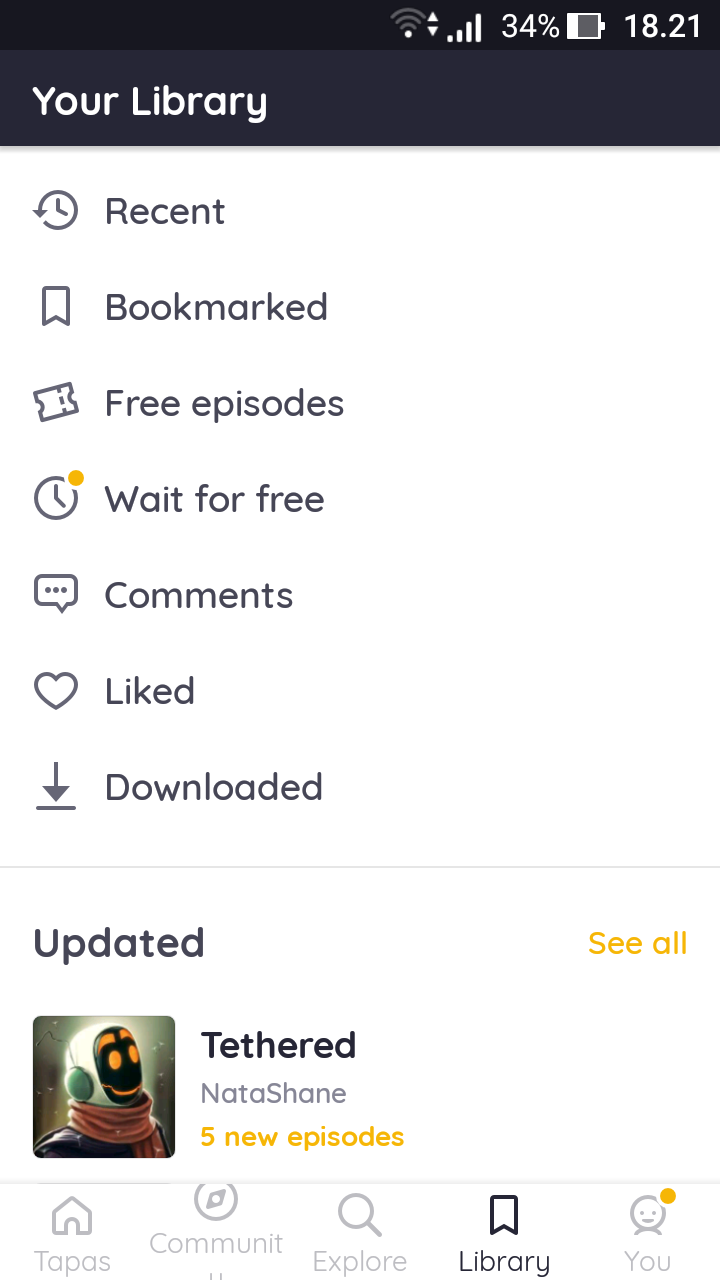Click the Your Library title bar
This screenshot has height=1280, width=720.
pos(149,100)
